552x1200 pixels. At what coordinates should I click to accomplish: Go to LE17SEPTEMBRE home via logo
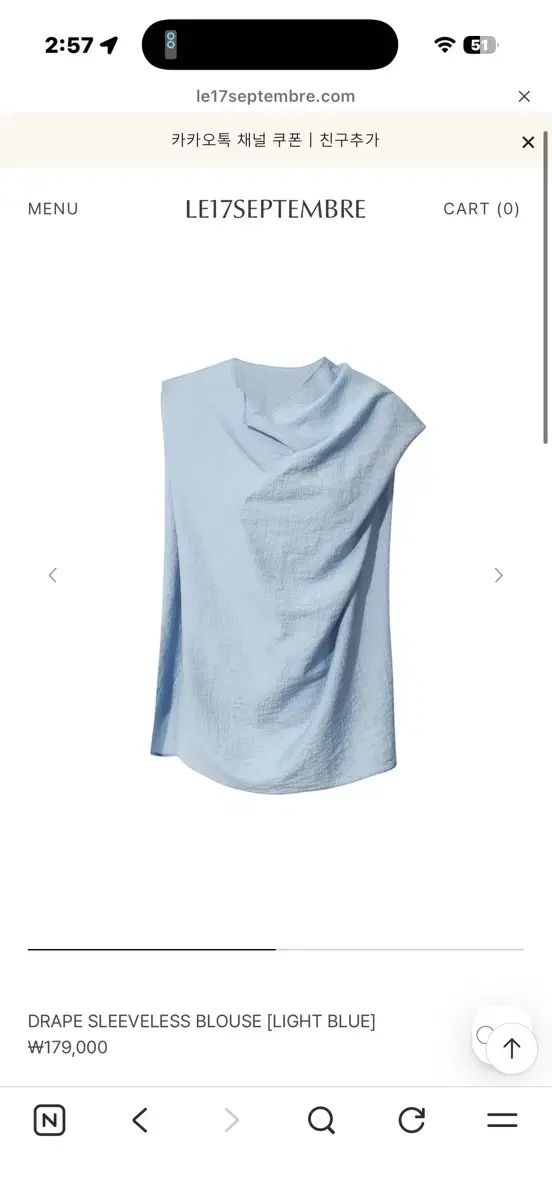(275, 209)
